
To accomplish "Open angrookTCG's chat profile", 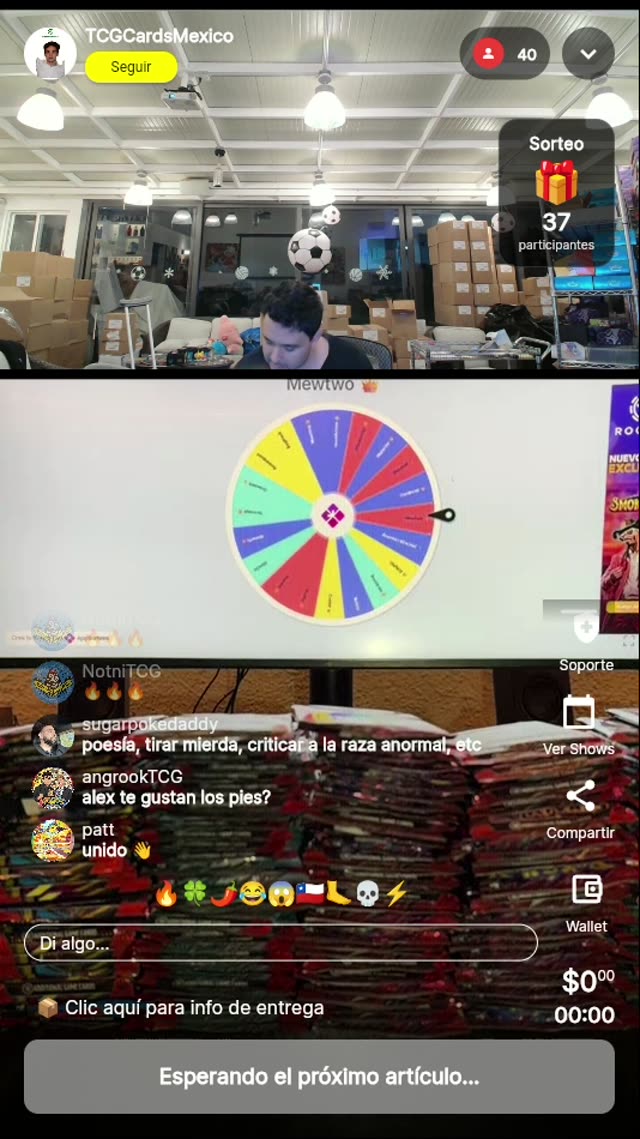I will tap(52, 788).
